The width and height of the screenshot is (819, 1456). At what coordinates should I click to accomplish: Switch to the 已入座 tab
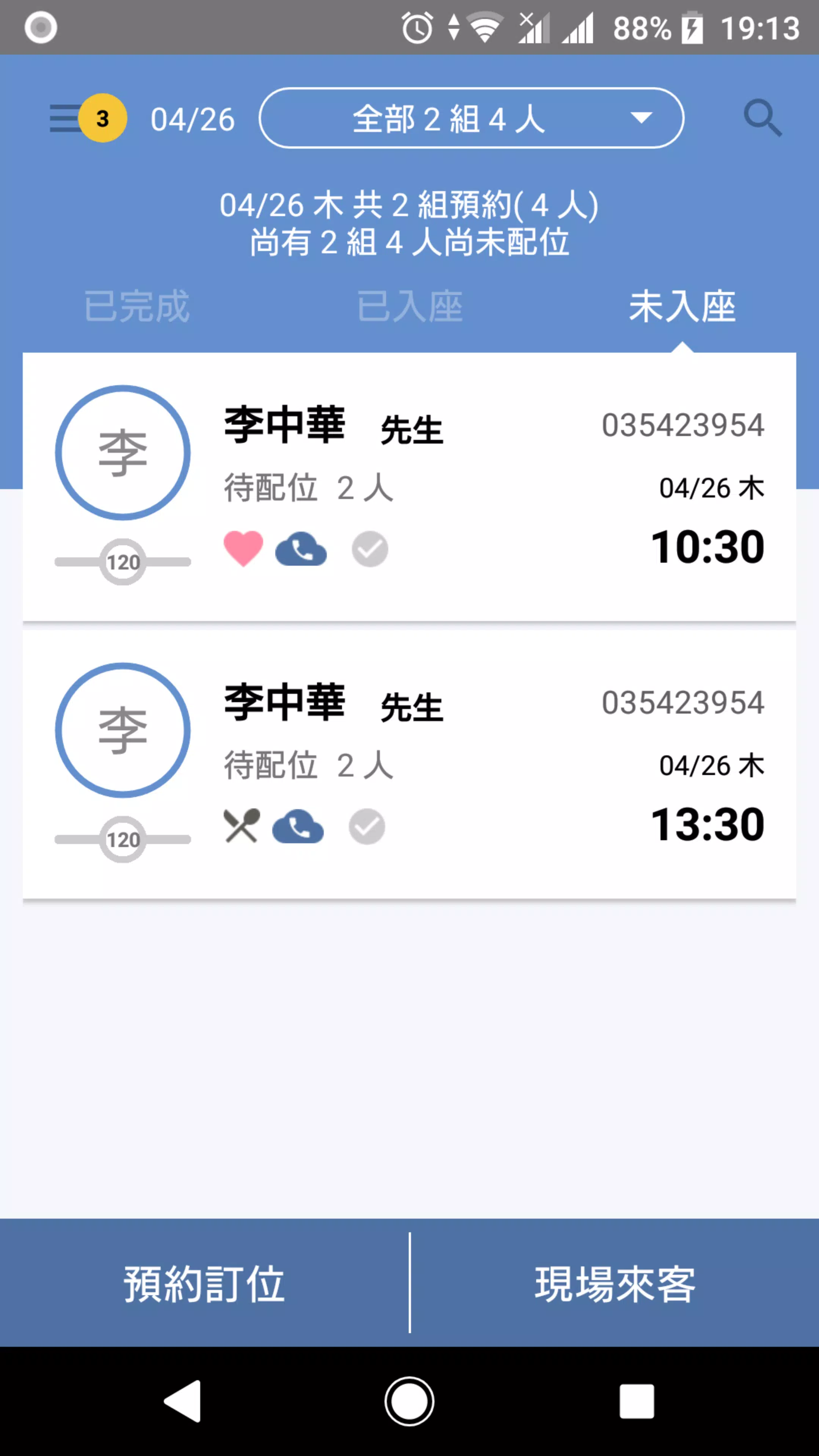410,306
